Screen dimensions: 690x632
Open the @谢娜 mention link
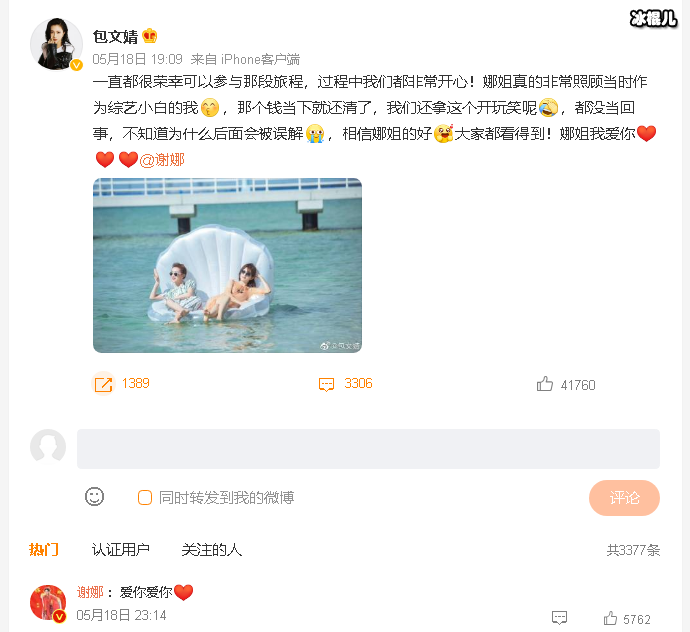coord(162,160)
